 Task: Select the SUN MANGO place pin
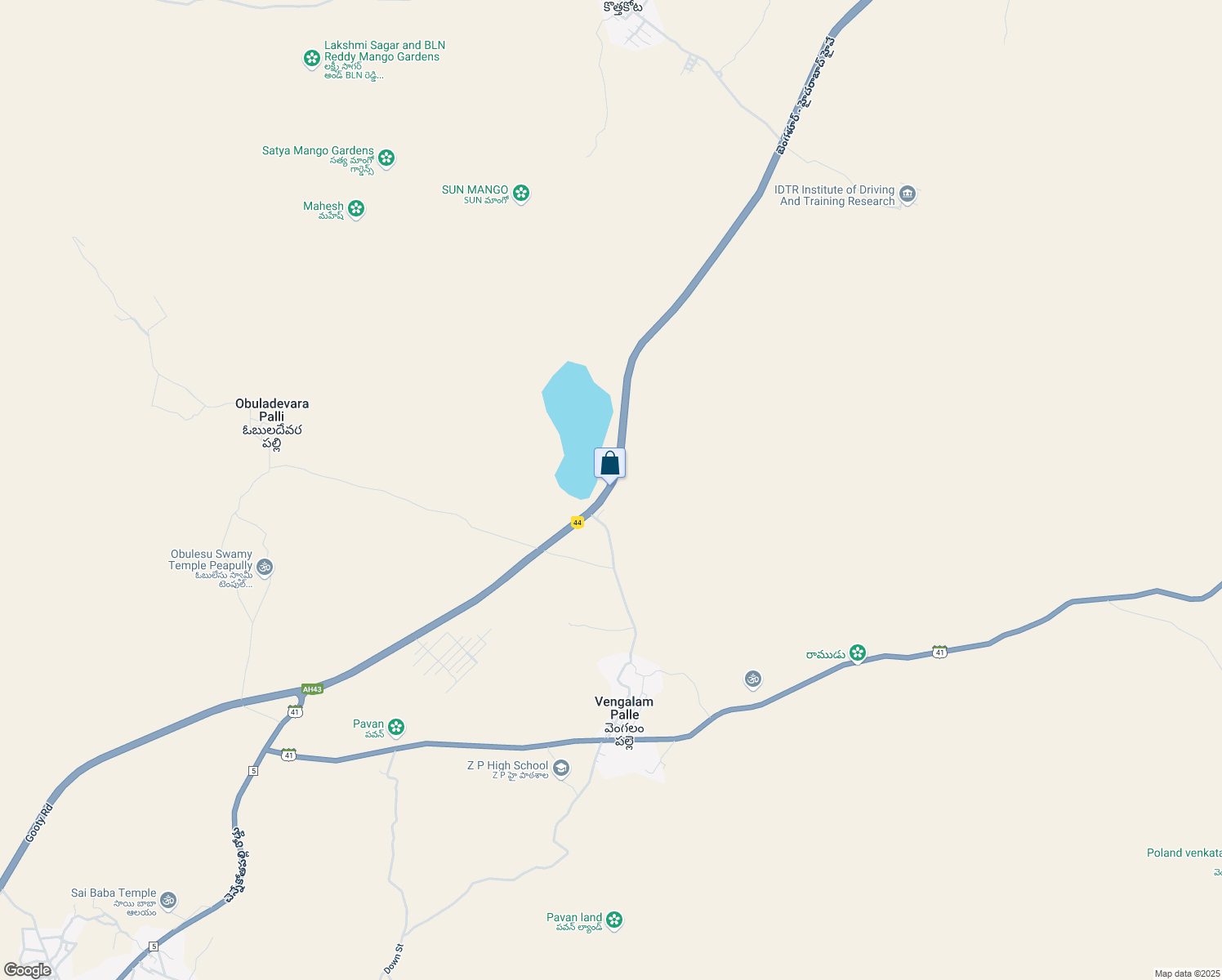point(521,194)
